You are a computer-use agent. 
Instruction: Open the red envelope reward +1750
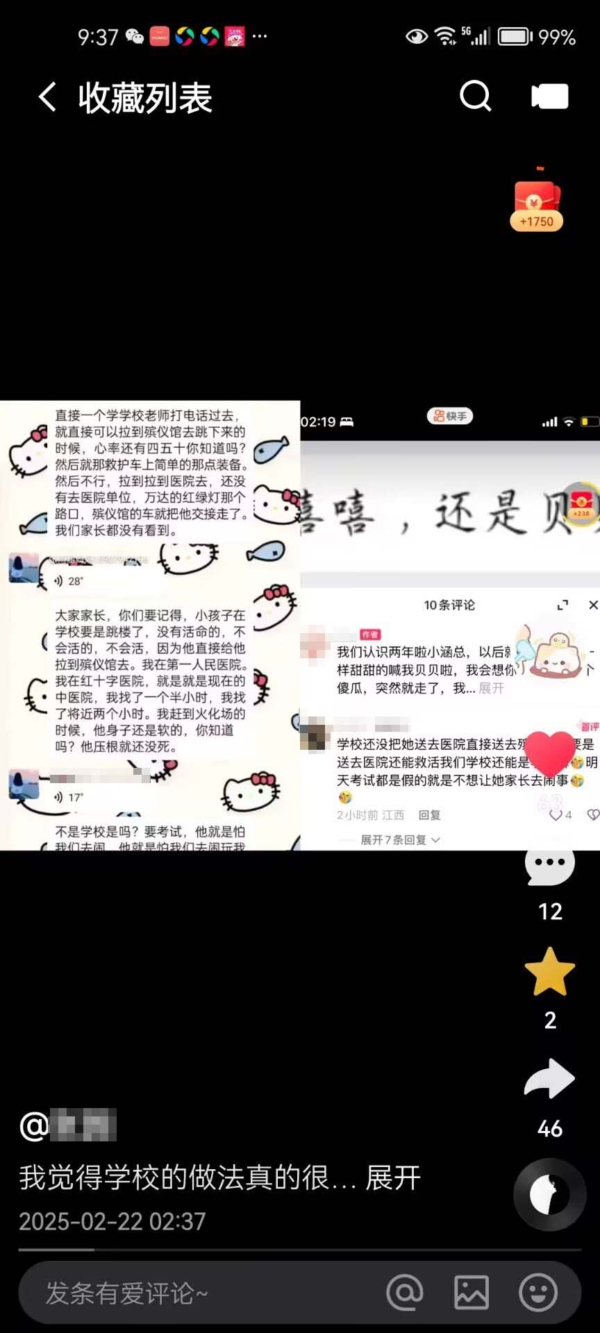[538, 203]
